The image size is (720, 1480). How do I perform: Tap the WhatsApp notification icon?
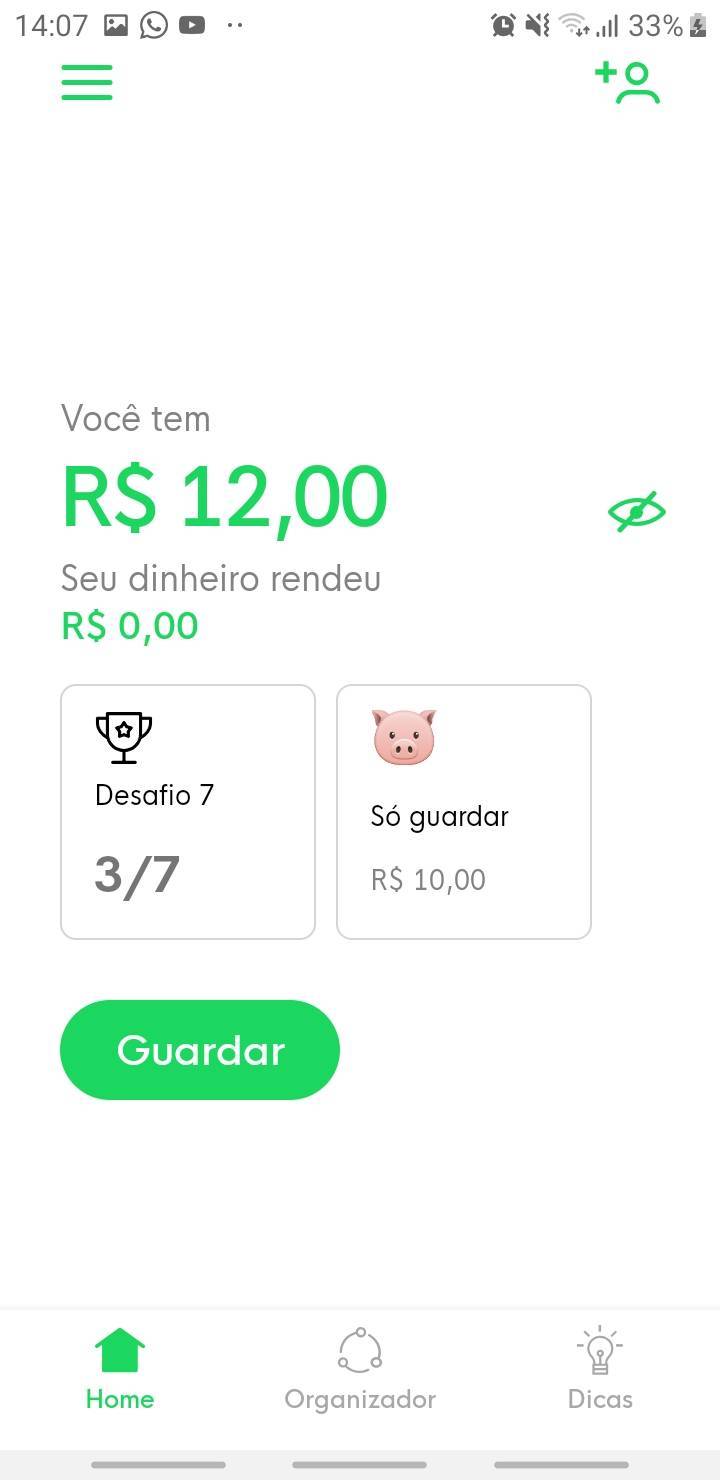click(x=151, y=24)
